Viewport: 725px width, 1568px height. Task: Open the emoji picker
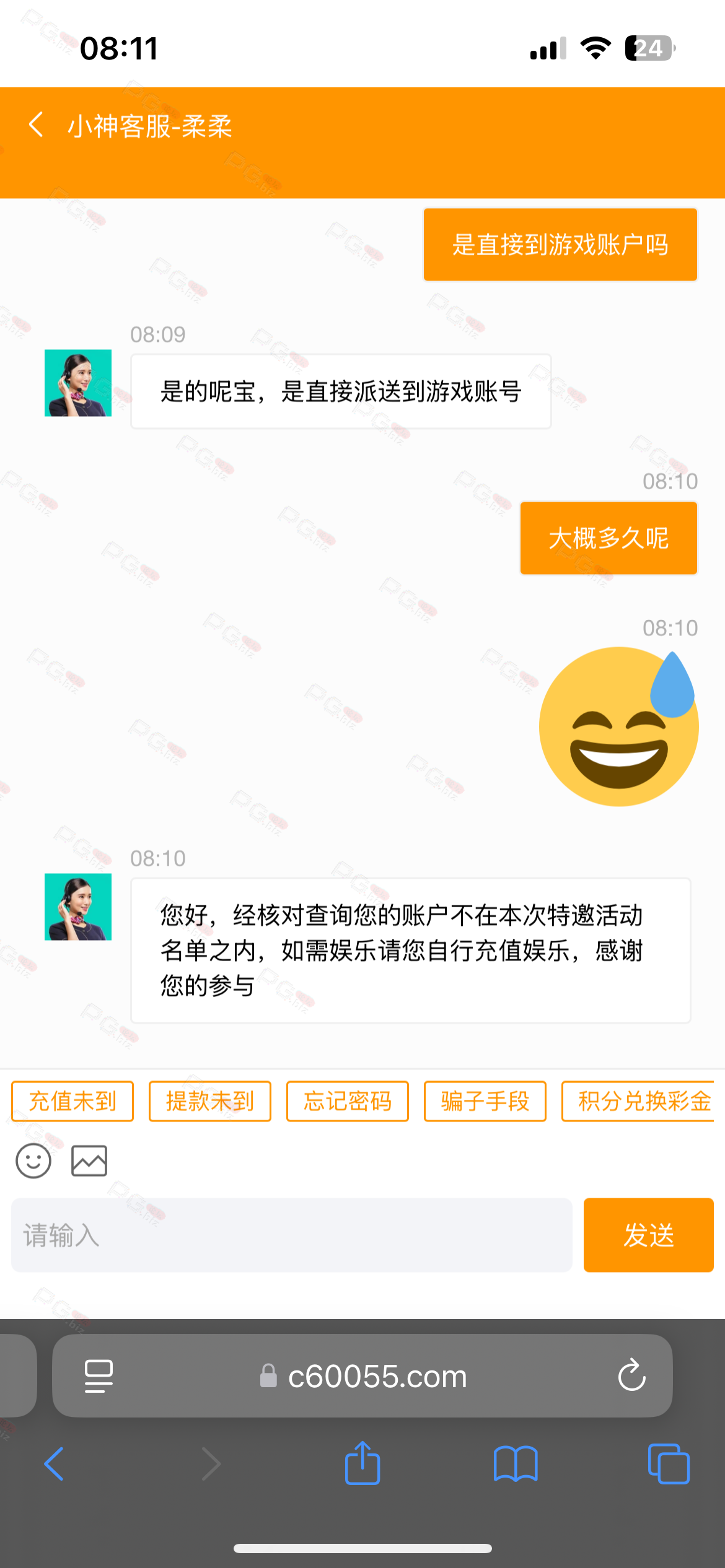point(33,1161)
